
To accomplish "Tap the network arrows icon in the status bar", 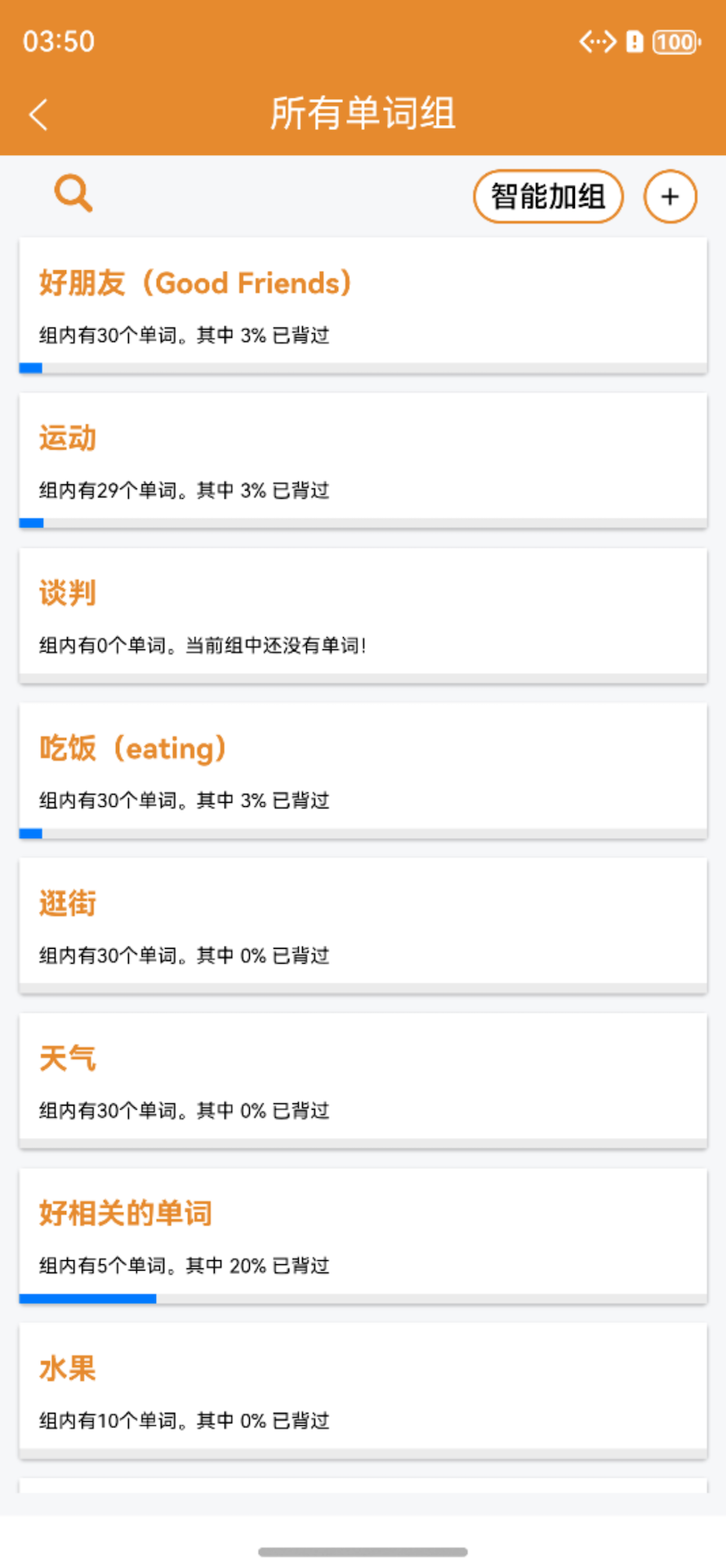I will (597, 41).
